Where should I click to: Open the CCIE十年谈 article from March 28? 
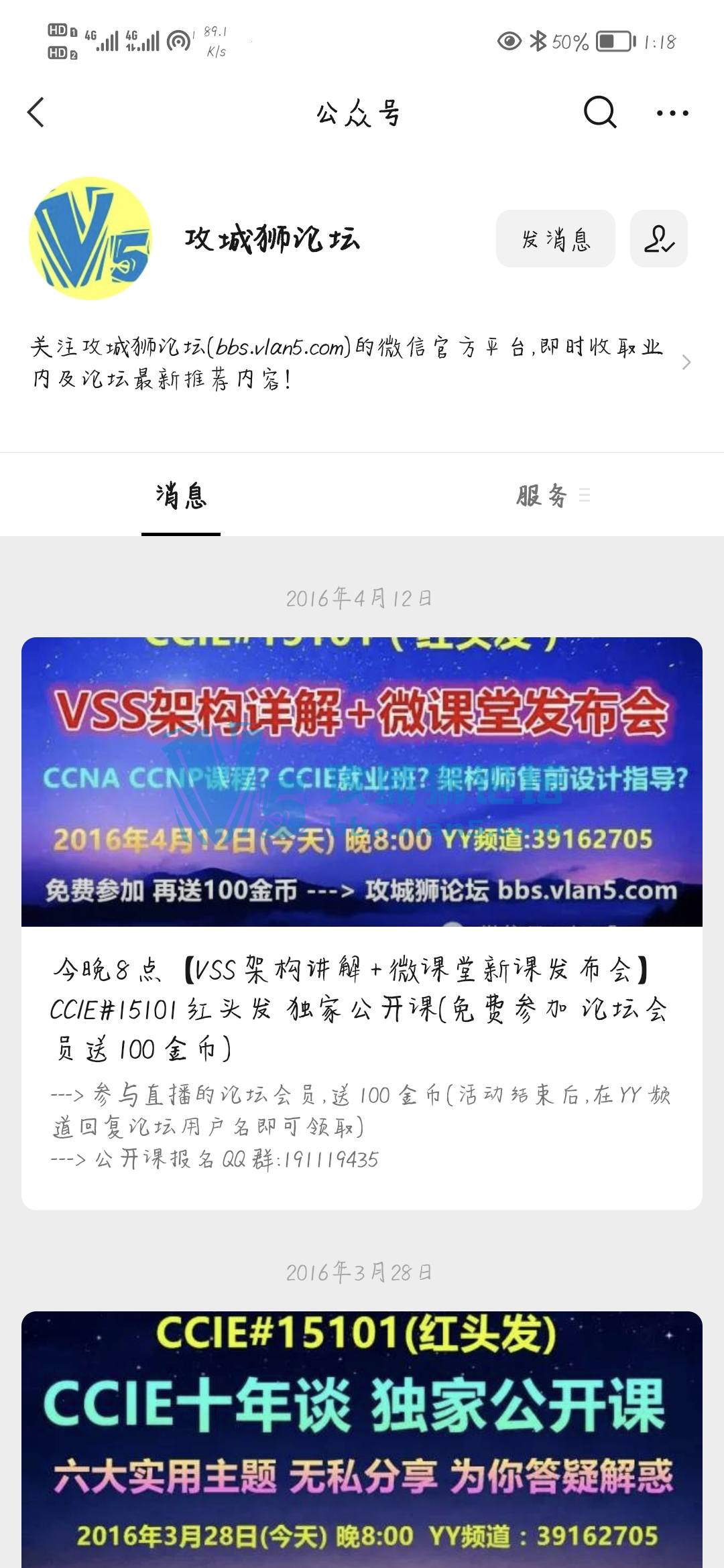pos(362,1441)
